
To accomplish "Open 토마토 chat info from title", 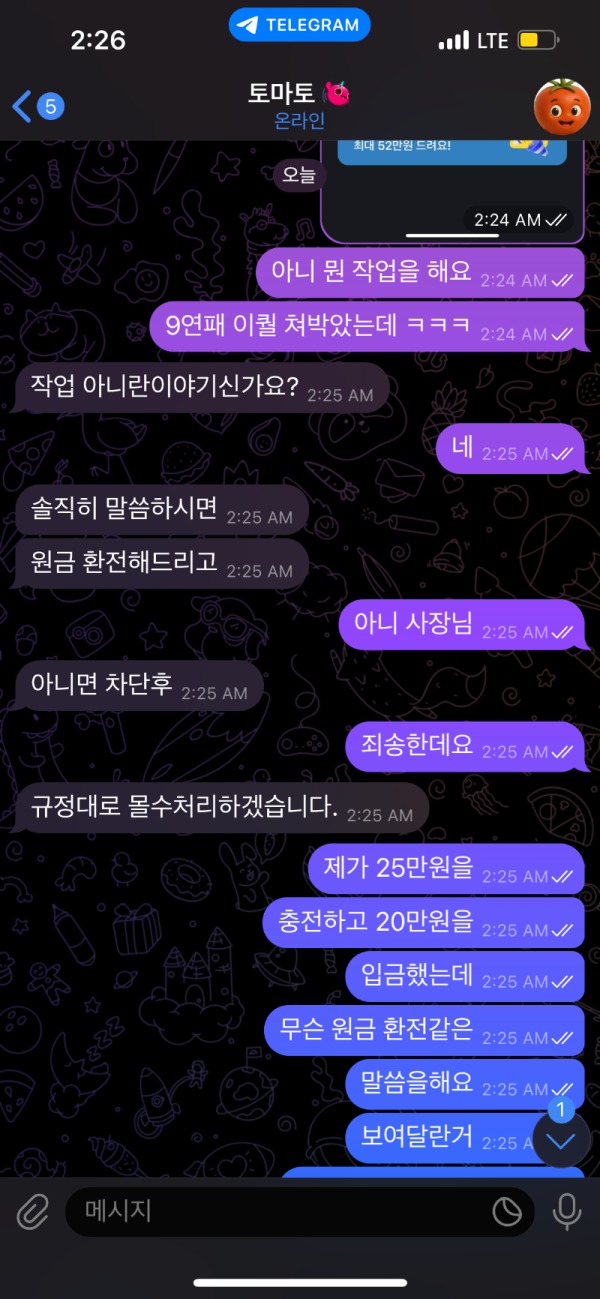I will point(298,105).
